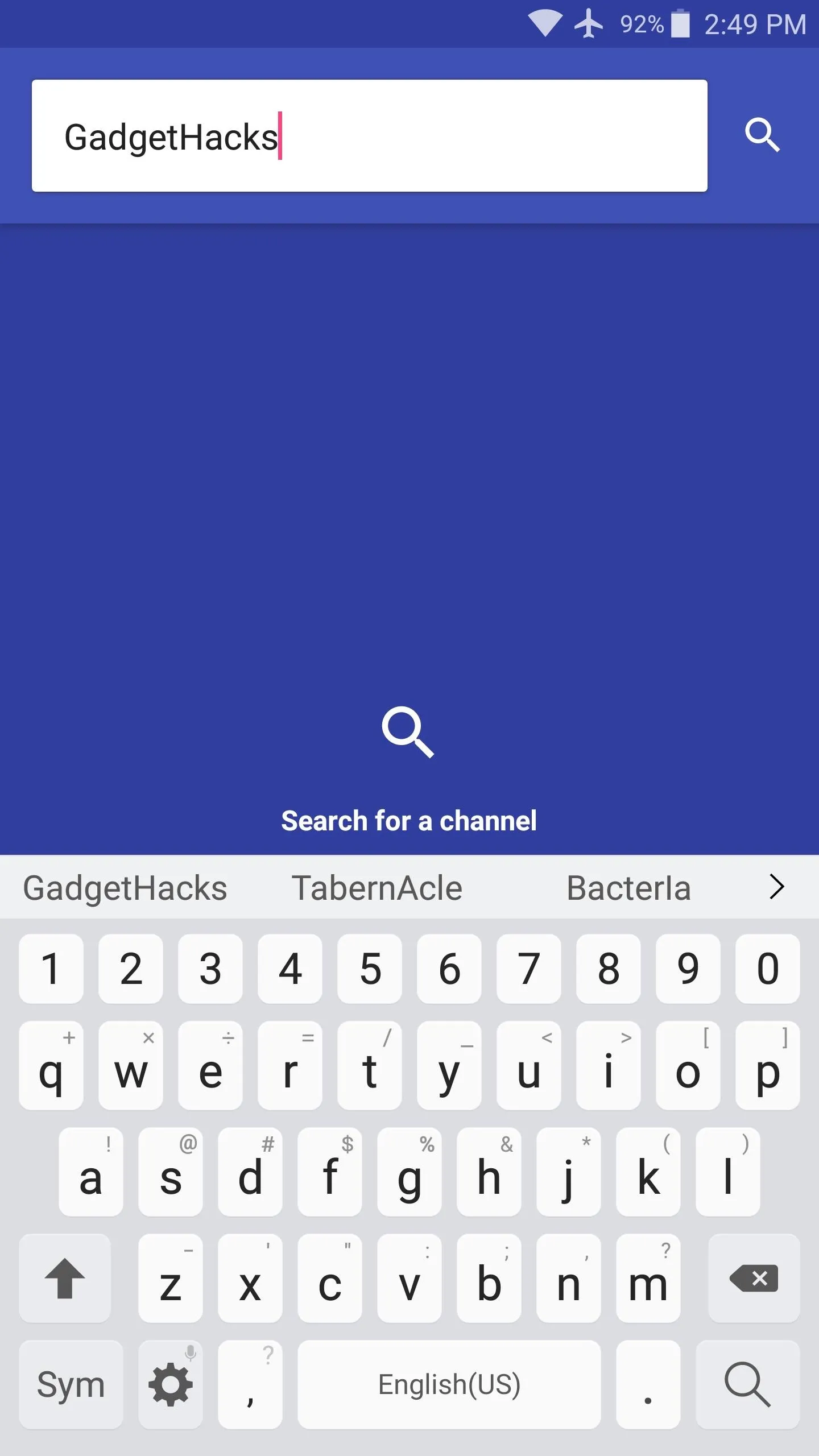Tap the keyboard's search enter key
Viewport: 819px width, 1456px height.
coord(748,1384)
